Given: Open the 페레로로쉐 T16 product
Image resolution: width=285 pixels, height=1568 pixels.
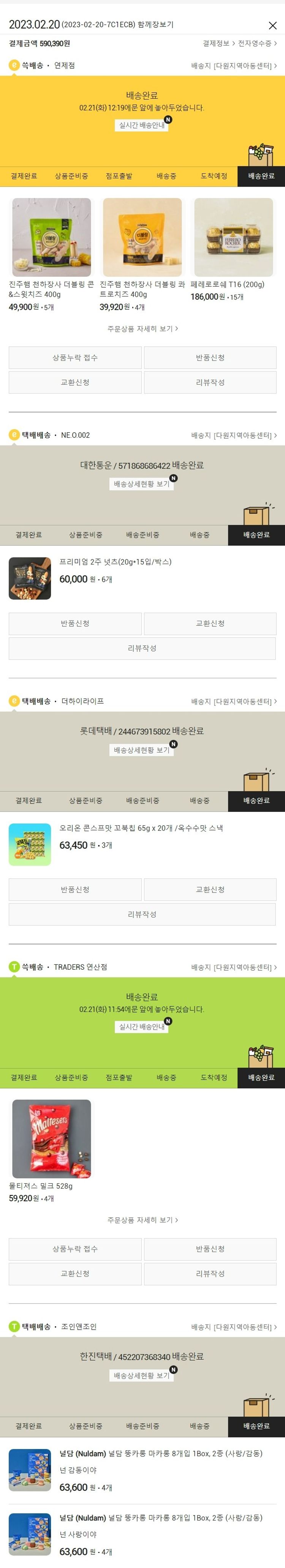Looking at the screenshot, I should click(x=233, y=238).
